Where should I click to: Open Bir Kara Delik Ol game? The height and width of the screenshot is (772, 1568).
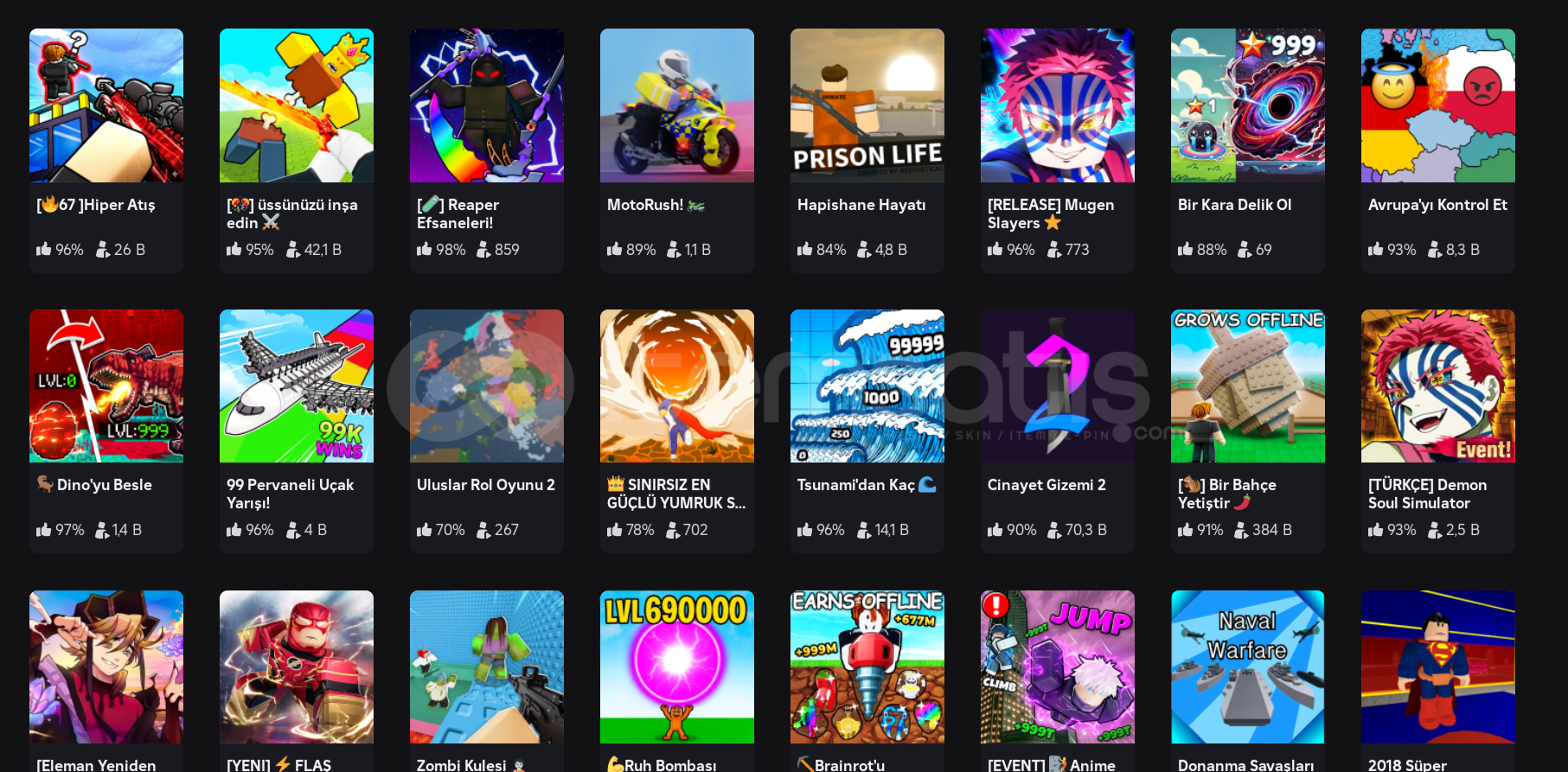1248,105
